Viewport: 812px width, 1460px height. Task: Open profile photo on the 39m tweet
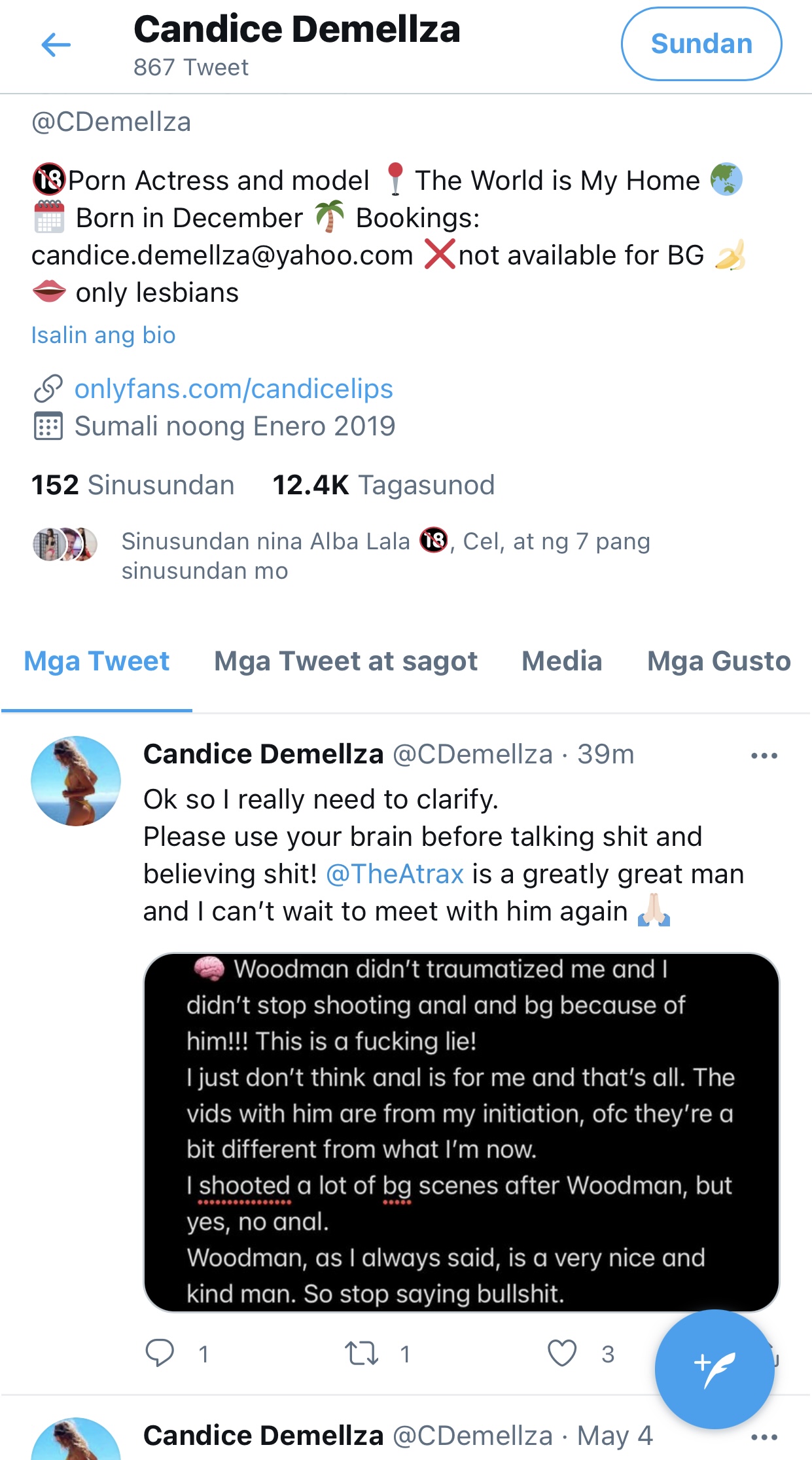click(76, 780)
